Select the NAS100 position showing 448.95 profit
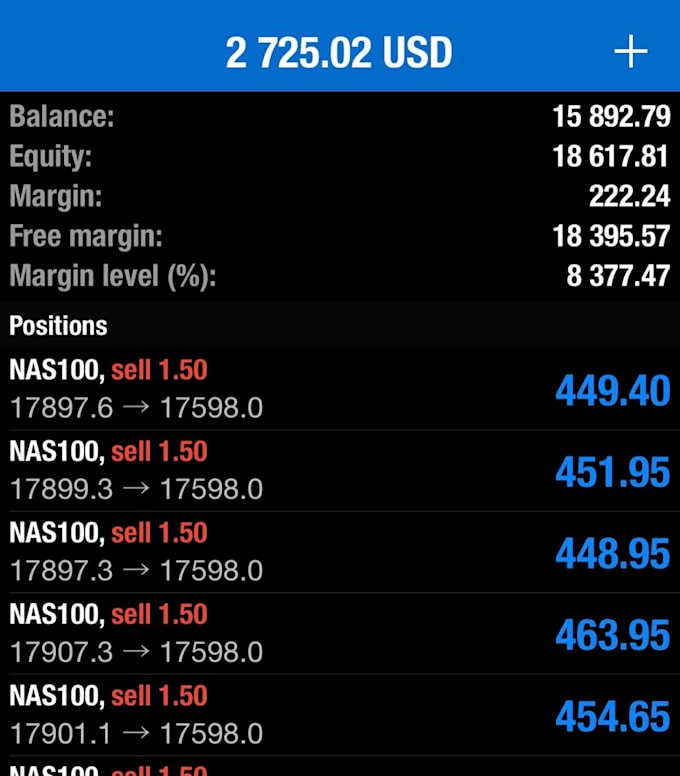Viewport: 680px width, 776px height. point(340,552)
